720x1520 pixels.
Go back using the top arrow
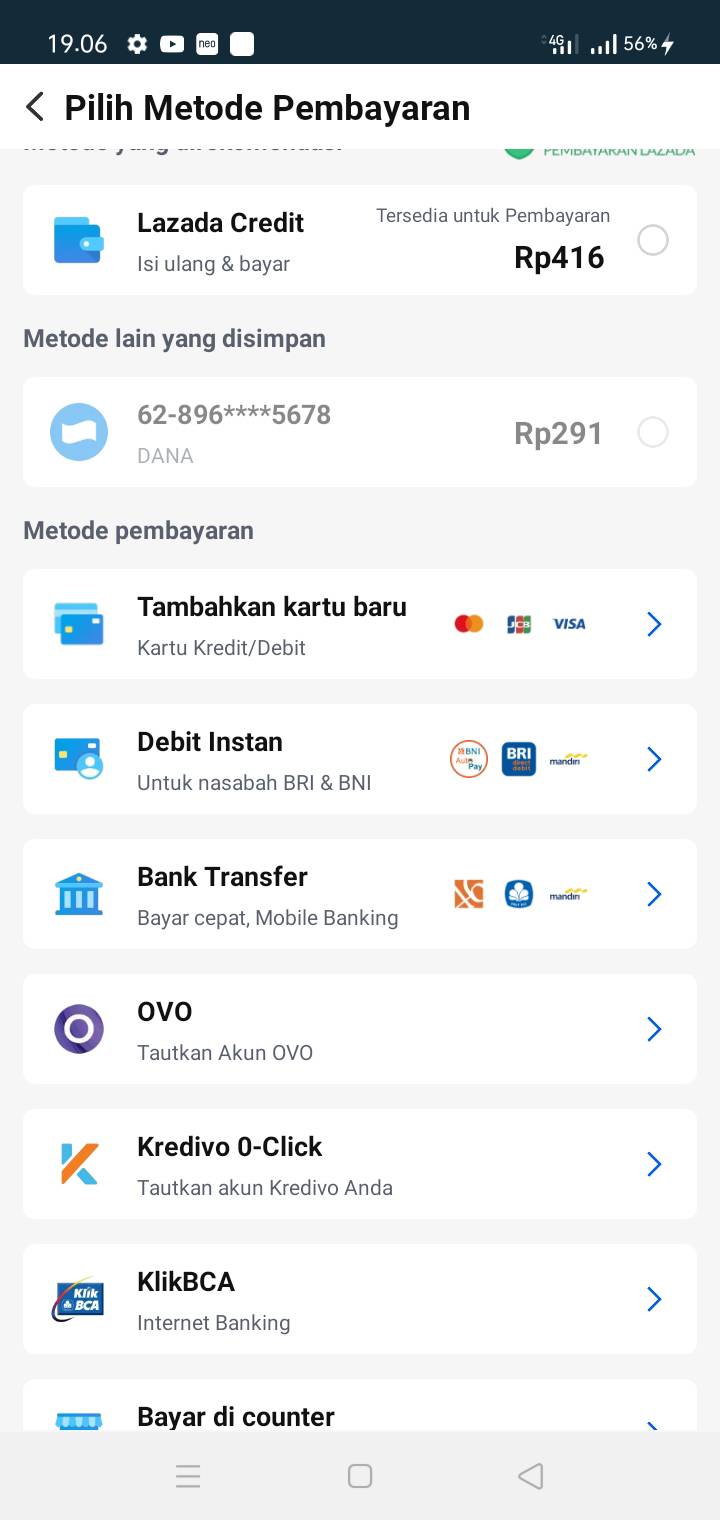(35, 107)
